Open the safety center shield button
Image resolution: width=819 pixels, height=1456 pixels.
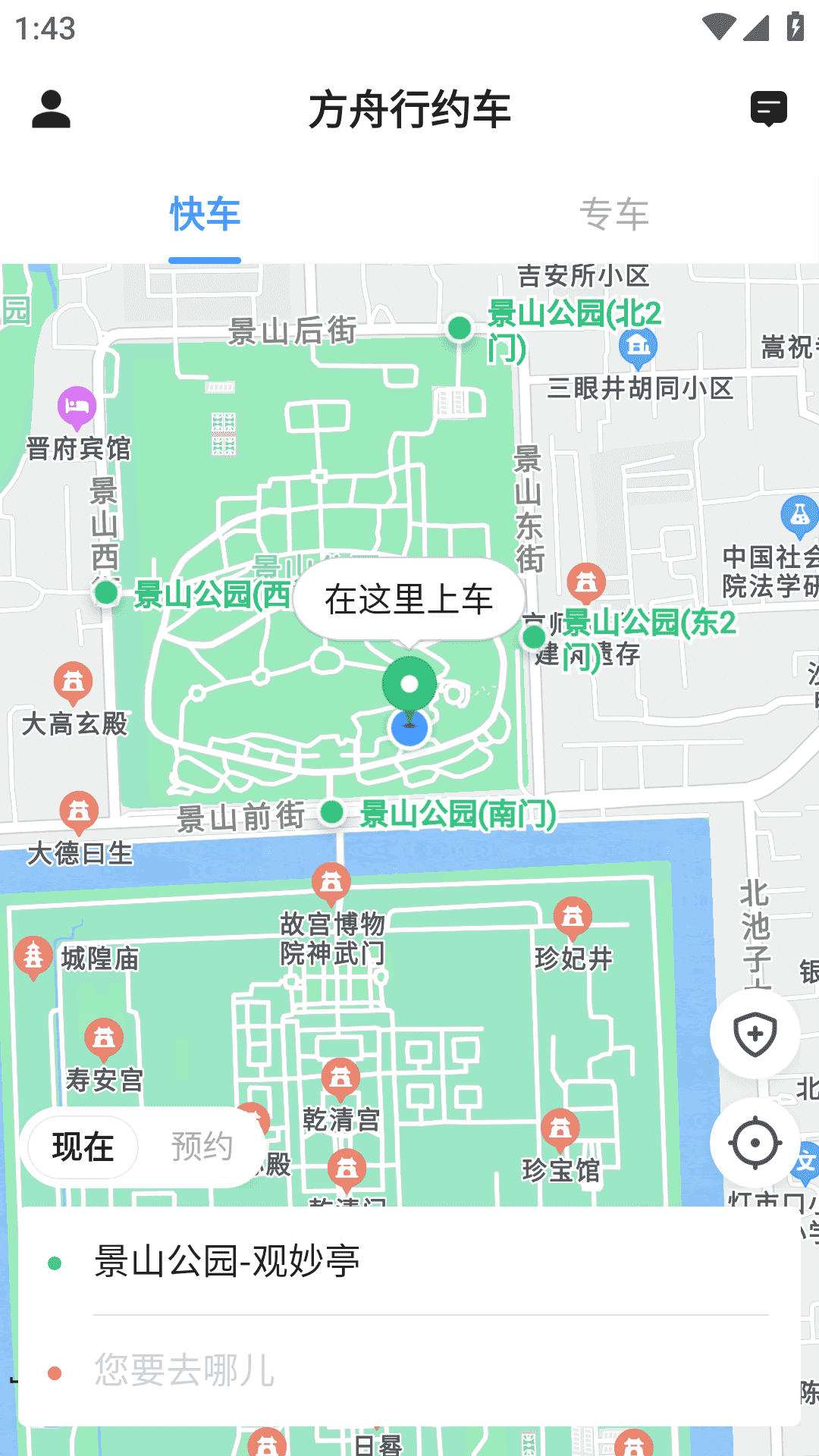pos(755,1034)
